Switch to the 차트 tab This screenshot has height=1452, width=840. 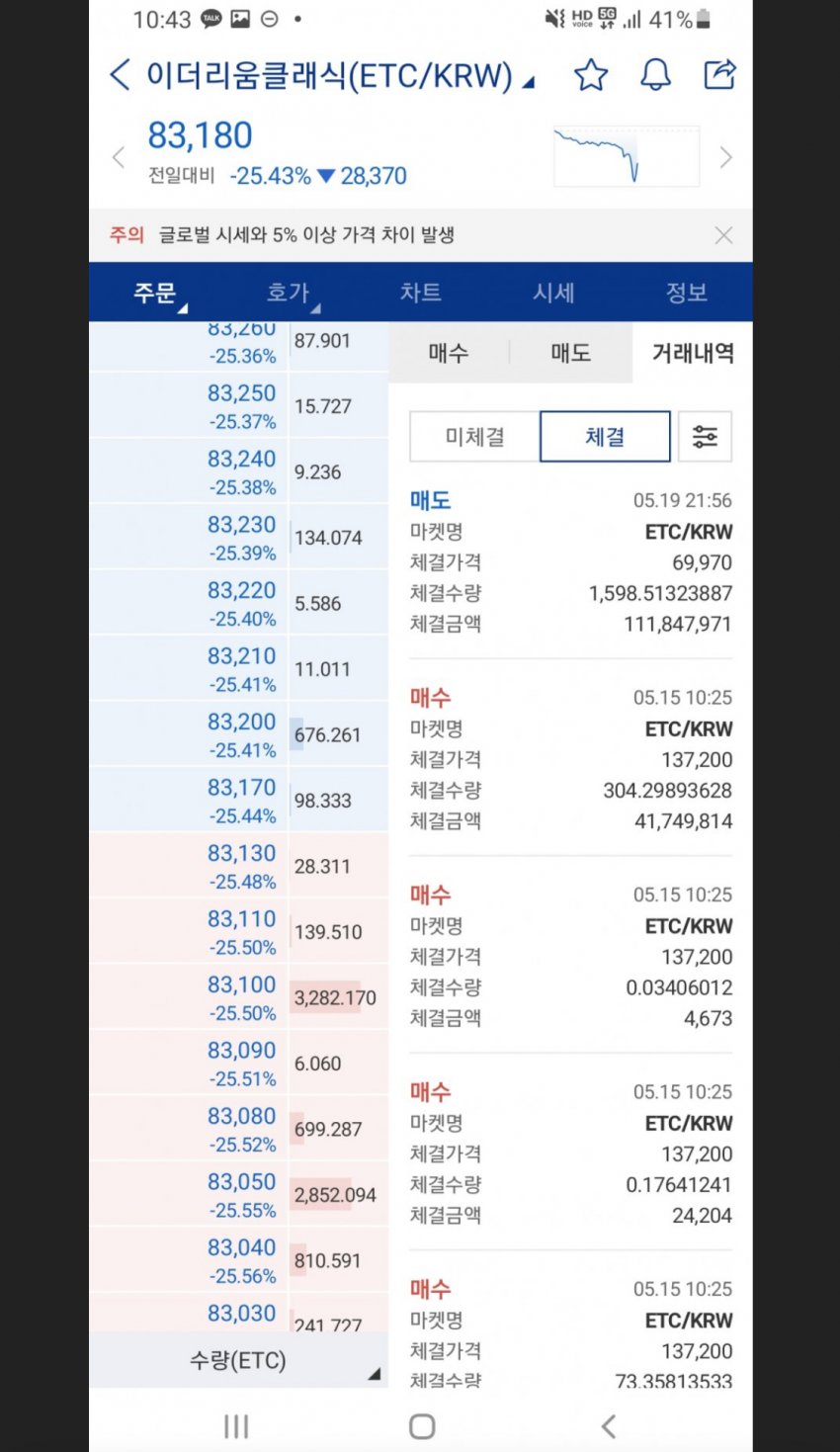coord(420,293)
